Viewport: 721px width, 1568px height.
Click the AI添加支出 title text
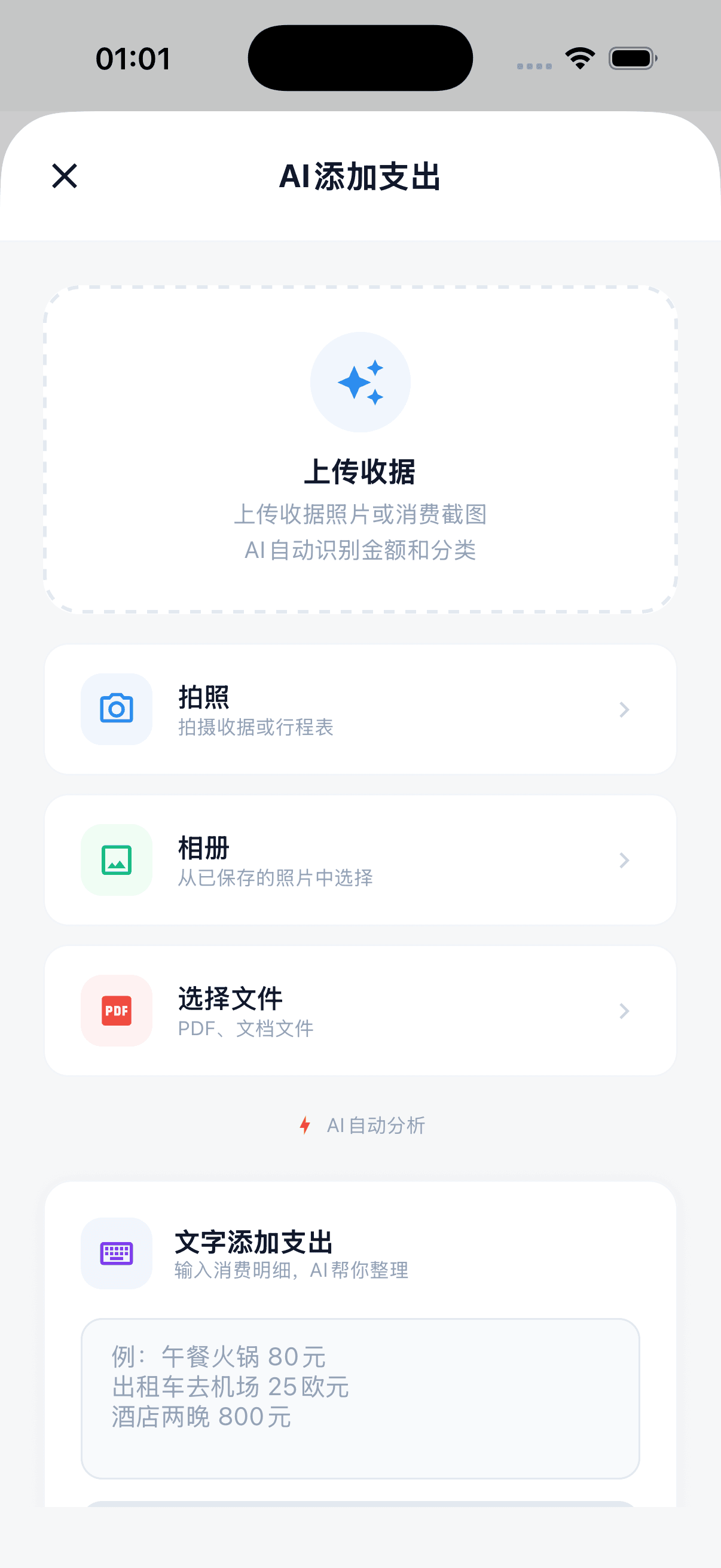coord(360,177)
